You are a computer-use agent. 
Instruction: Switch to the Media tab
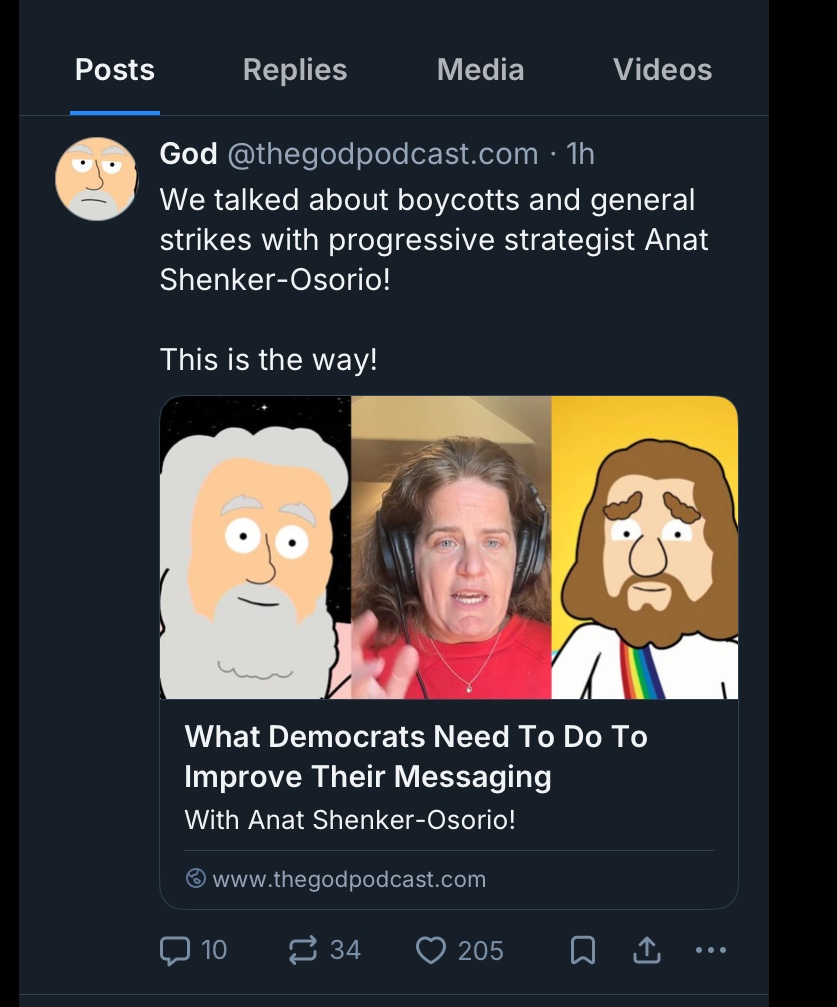(480, 70)
